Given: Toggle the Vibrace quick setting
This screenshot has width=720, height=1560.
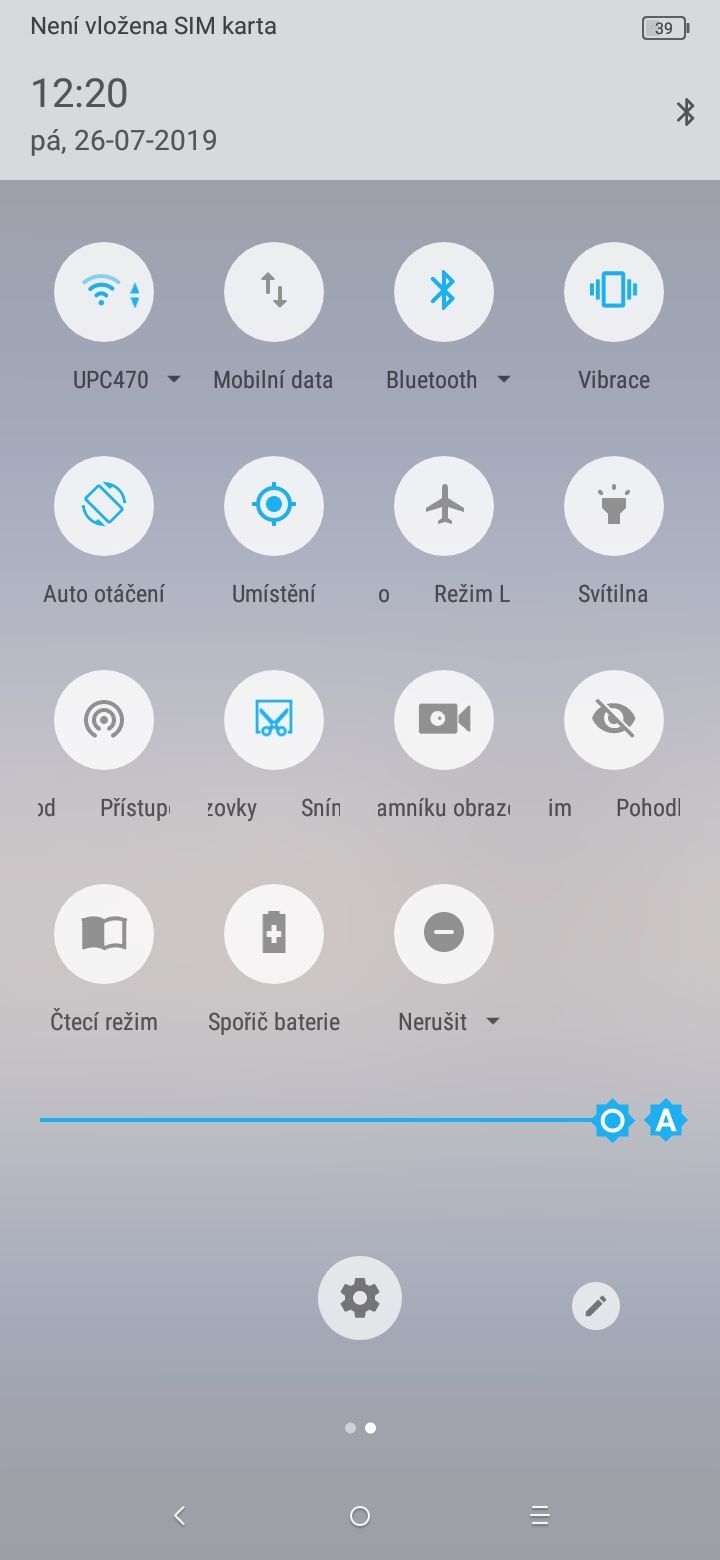Looking at the screenshot, I should tap(614, 291).
